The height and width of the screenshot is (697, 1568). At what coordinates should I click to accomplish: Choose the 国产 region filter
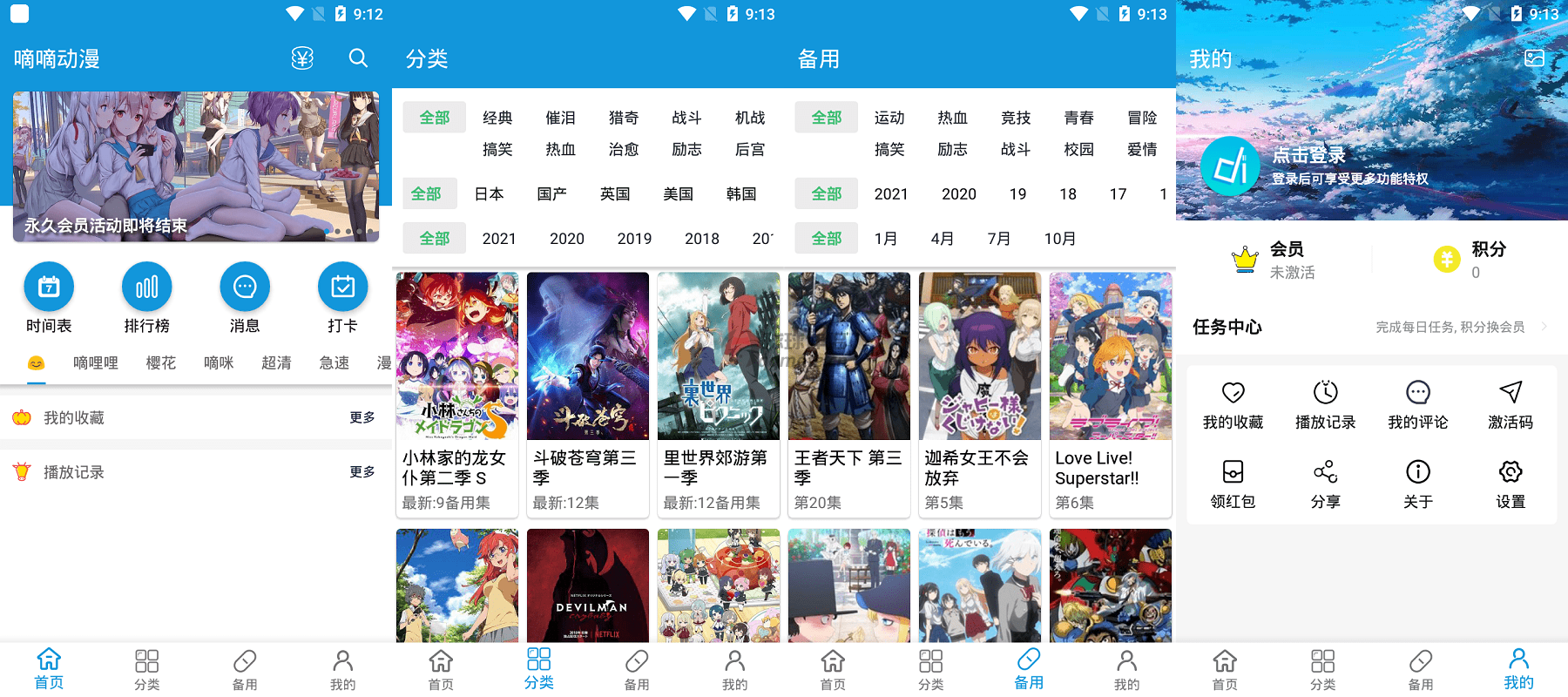pos(551,193)
